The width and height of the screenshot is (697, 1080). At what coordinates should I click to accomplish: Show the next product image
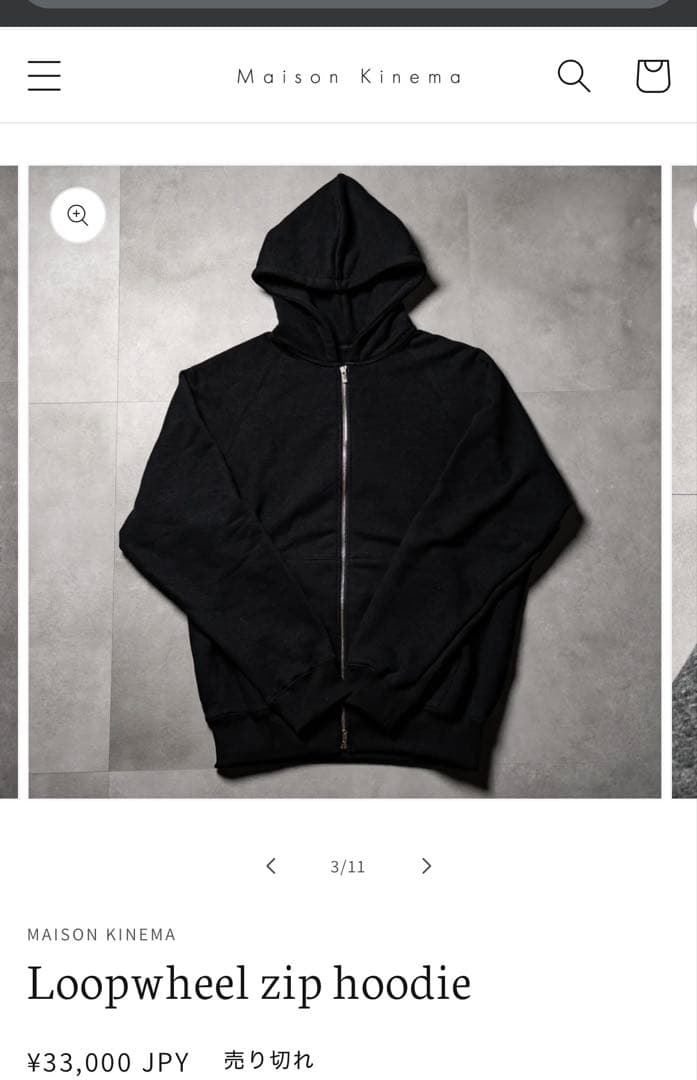[426, 866]
